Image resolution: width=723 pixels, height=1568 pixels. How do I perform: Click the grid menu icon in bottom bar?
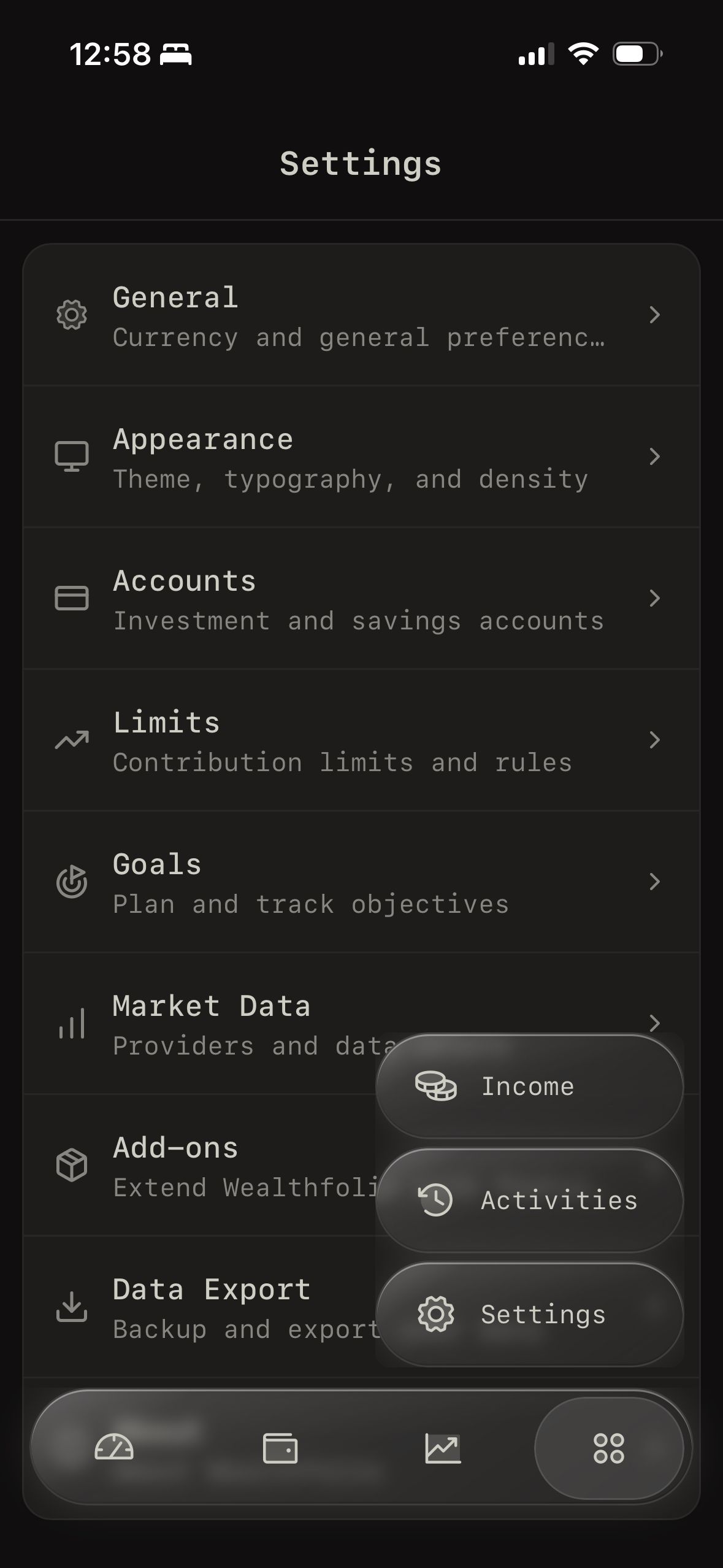pyautogui.click(x=609, y=1449)
